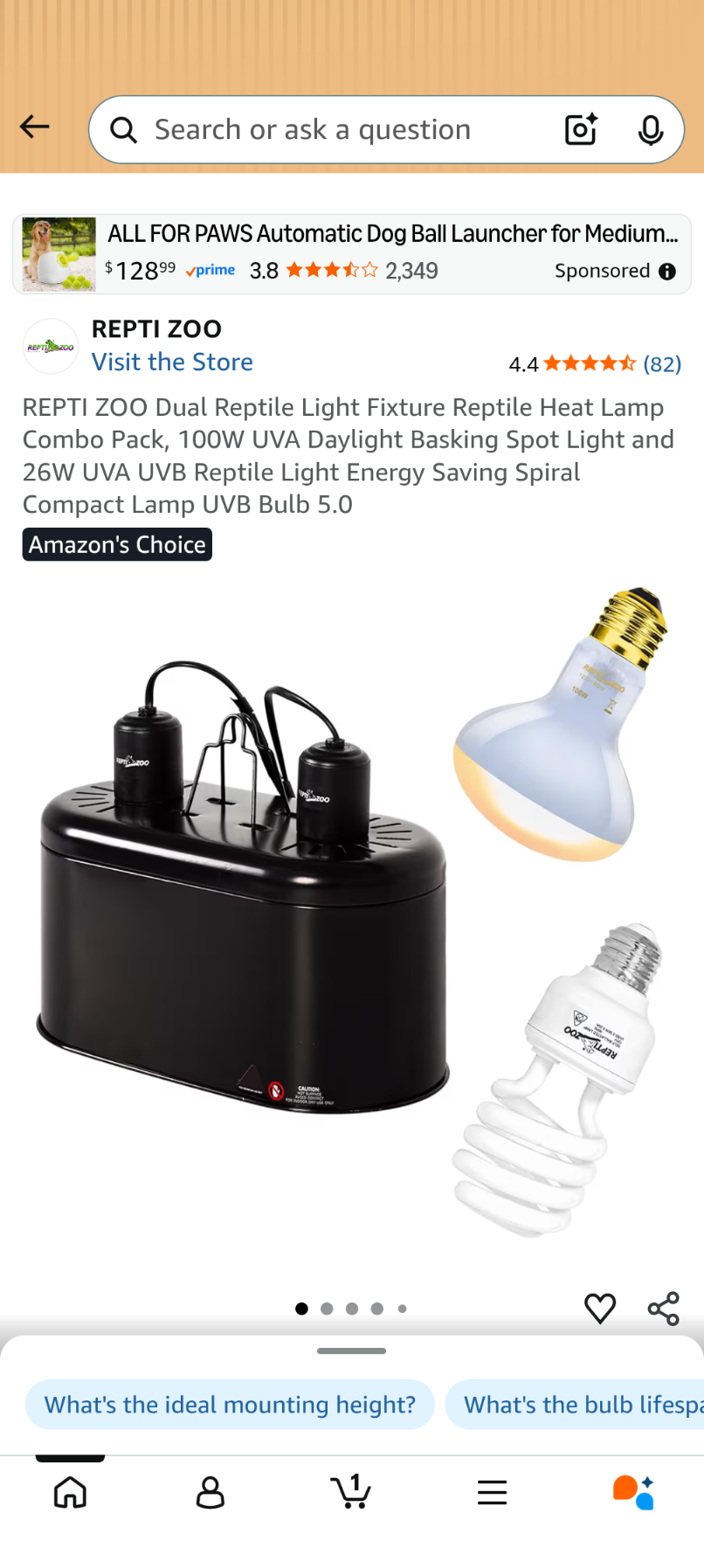704x1568 pixels.
Task: View the 82 customer ratings
Action: click(661, 364)
